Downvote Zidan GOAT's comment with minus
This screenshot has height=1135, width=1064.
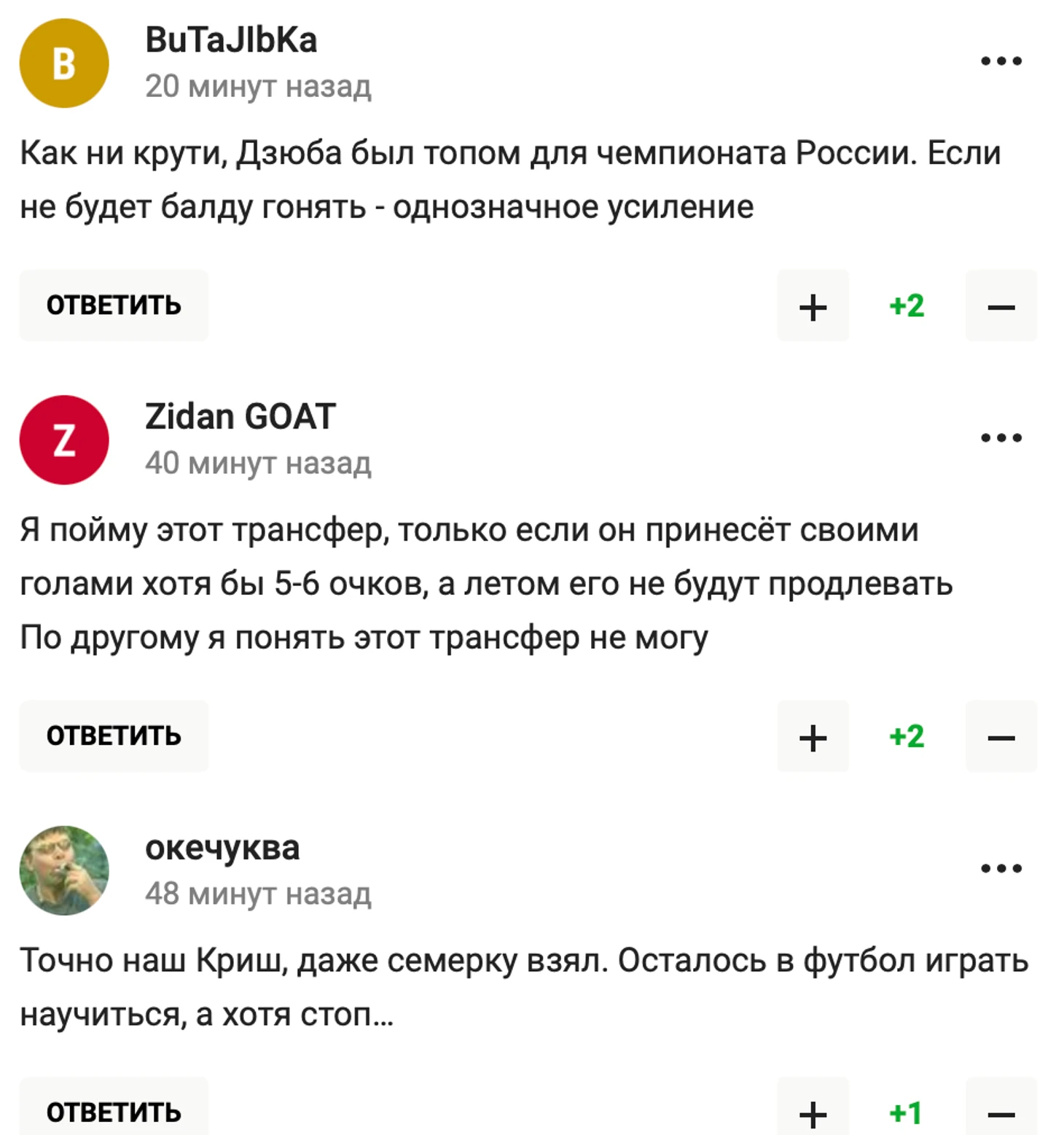1001,737
